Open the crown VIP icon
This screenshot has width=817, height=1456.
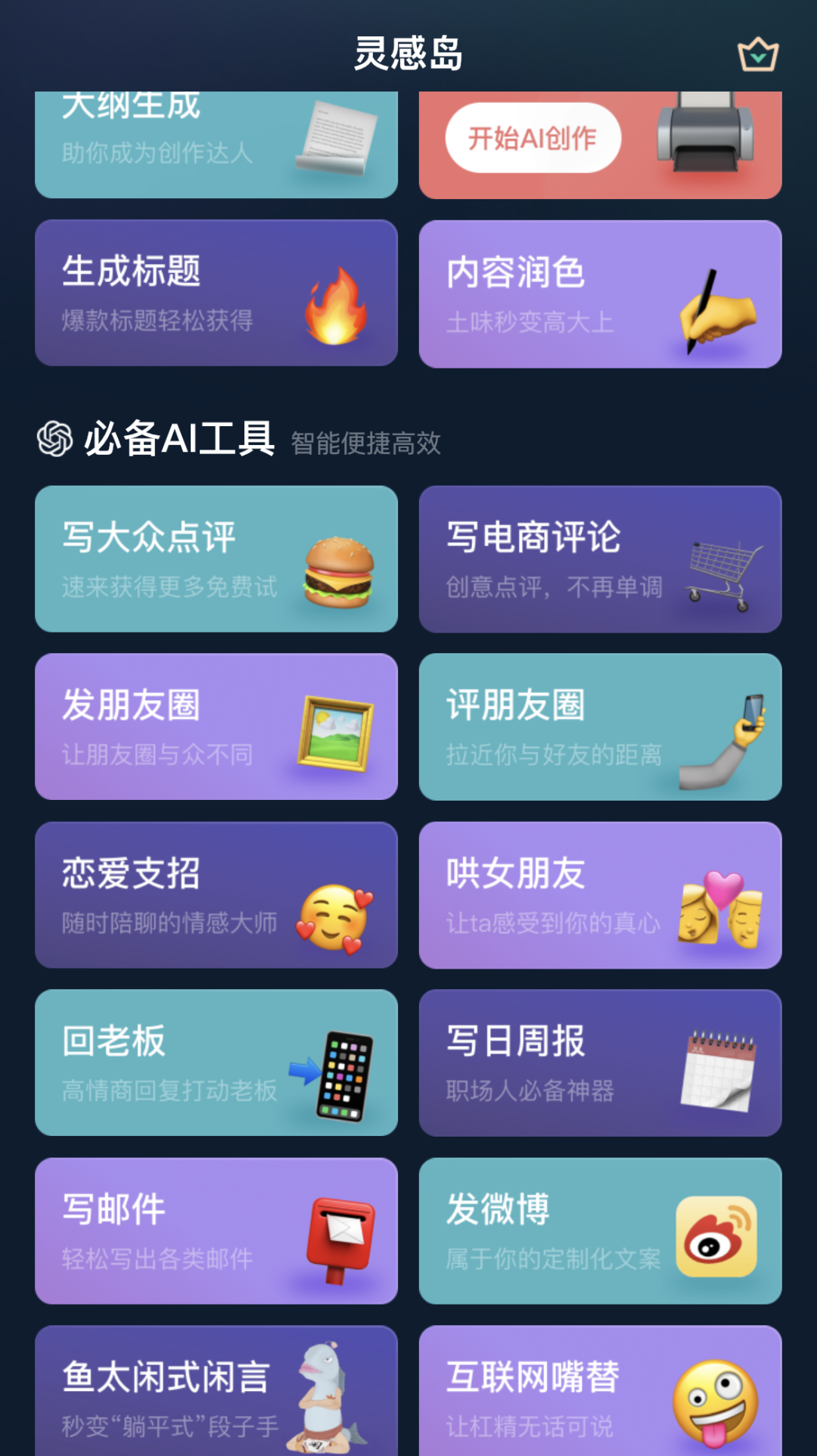pos(758,54)
